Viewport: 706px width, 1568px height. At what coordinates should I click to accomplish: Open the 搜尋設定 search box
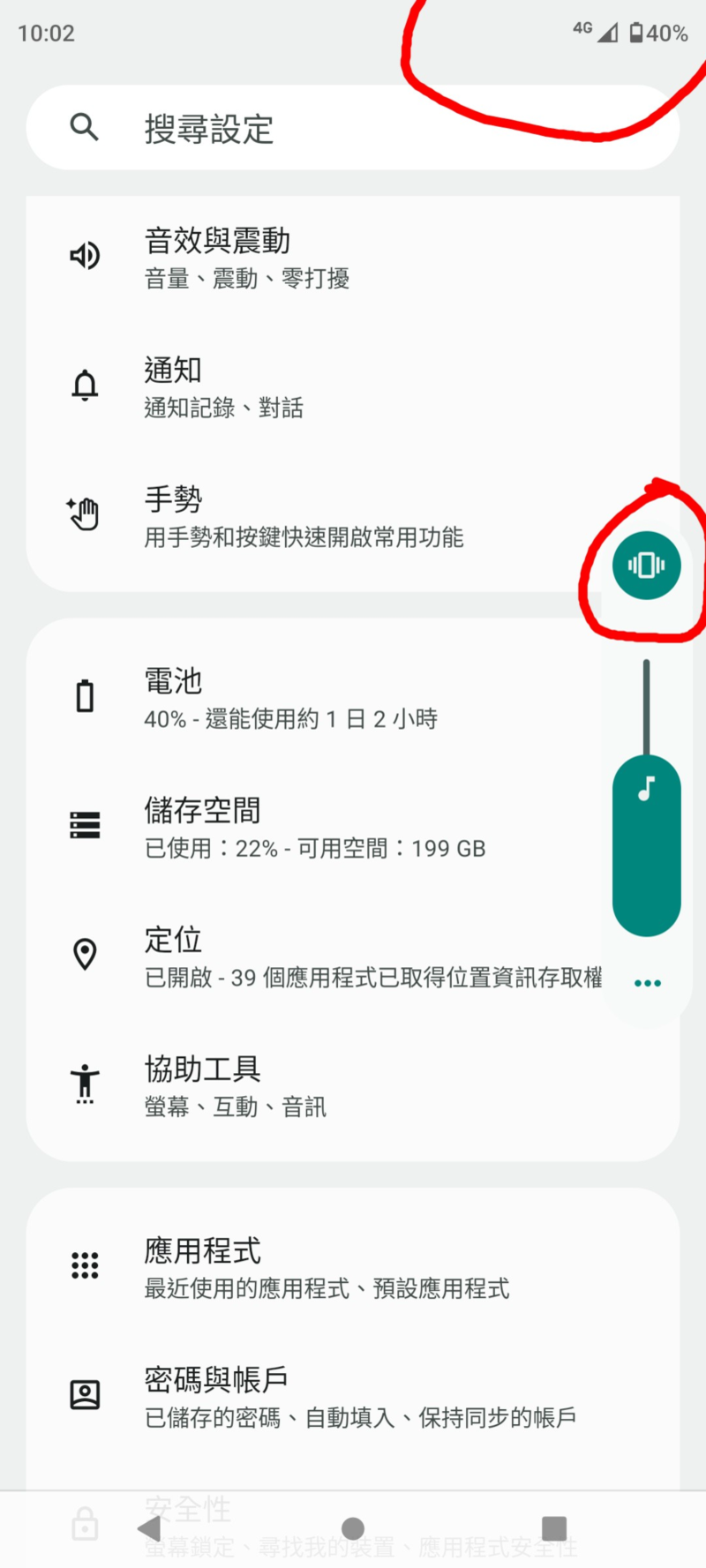pos(351,128)
